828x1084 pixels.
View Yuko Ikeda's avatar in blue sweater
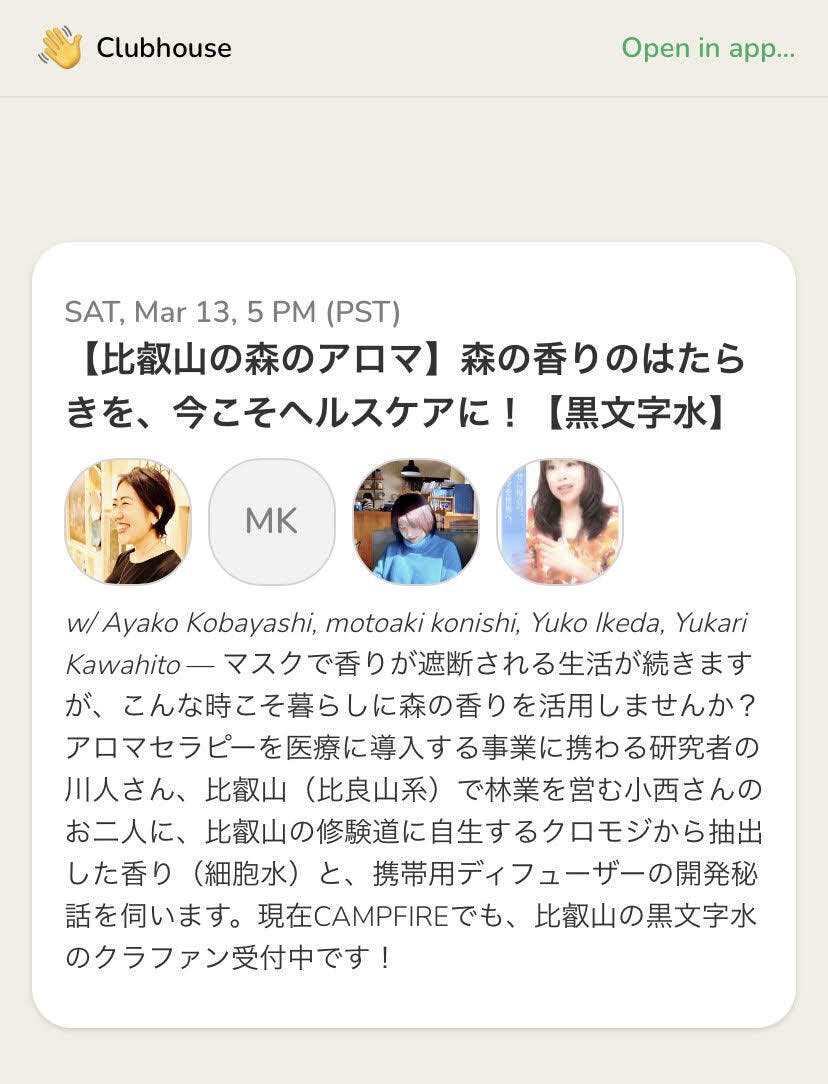[x=416, y=522]
